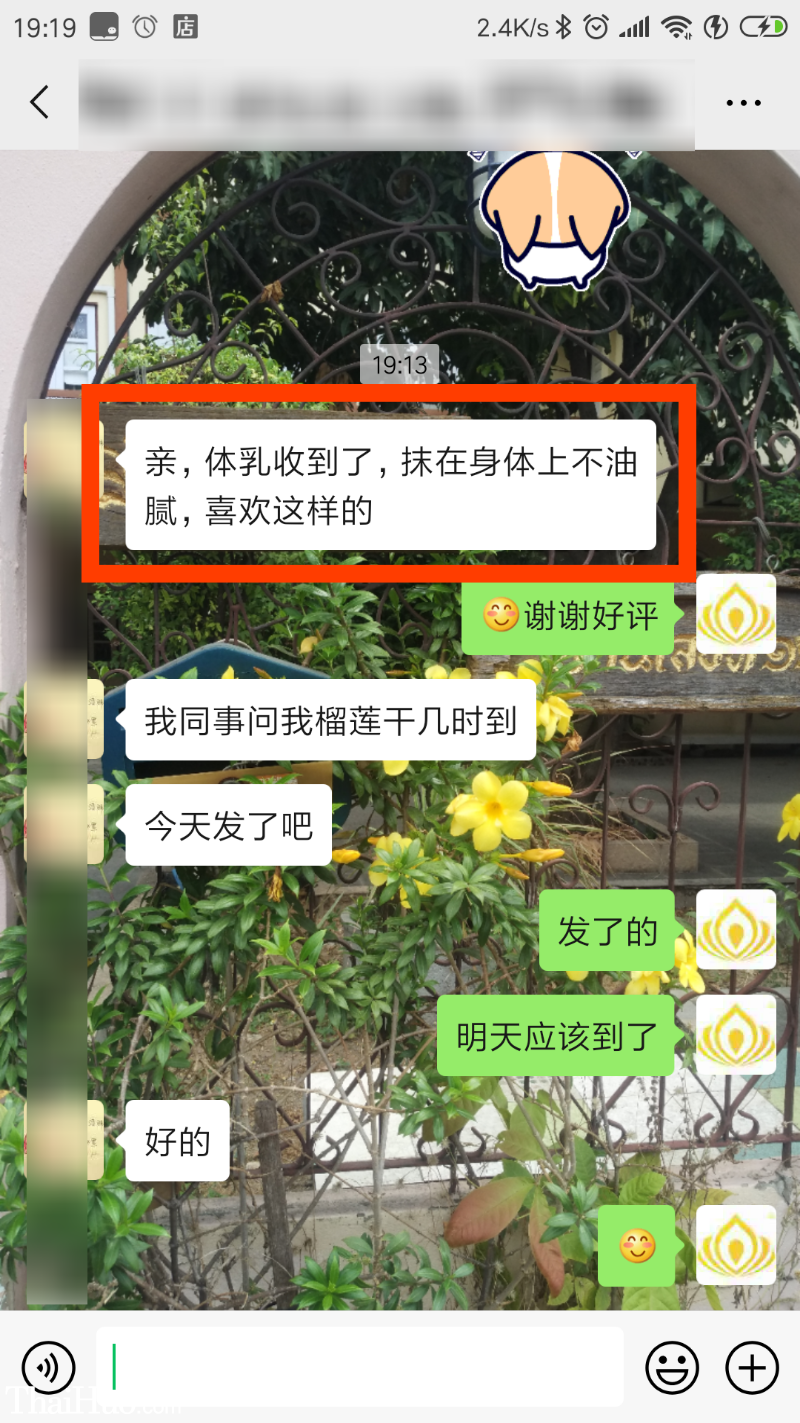Open the plus attachment menu

point(751,1366)
